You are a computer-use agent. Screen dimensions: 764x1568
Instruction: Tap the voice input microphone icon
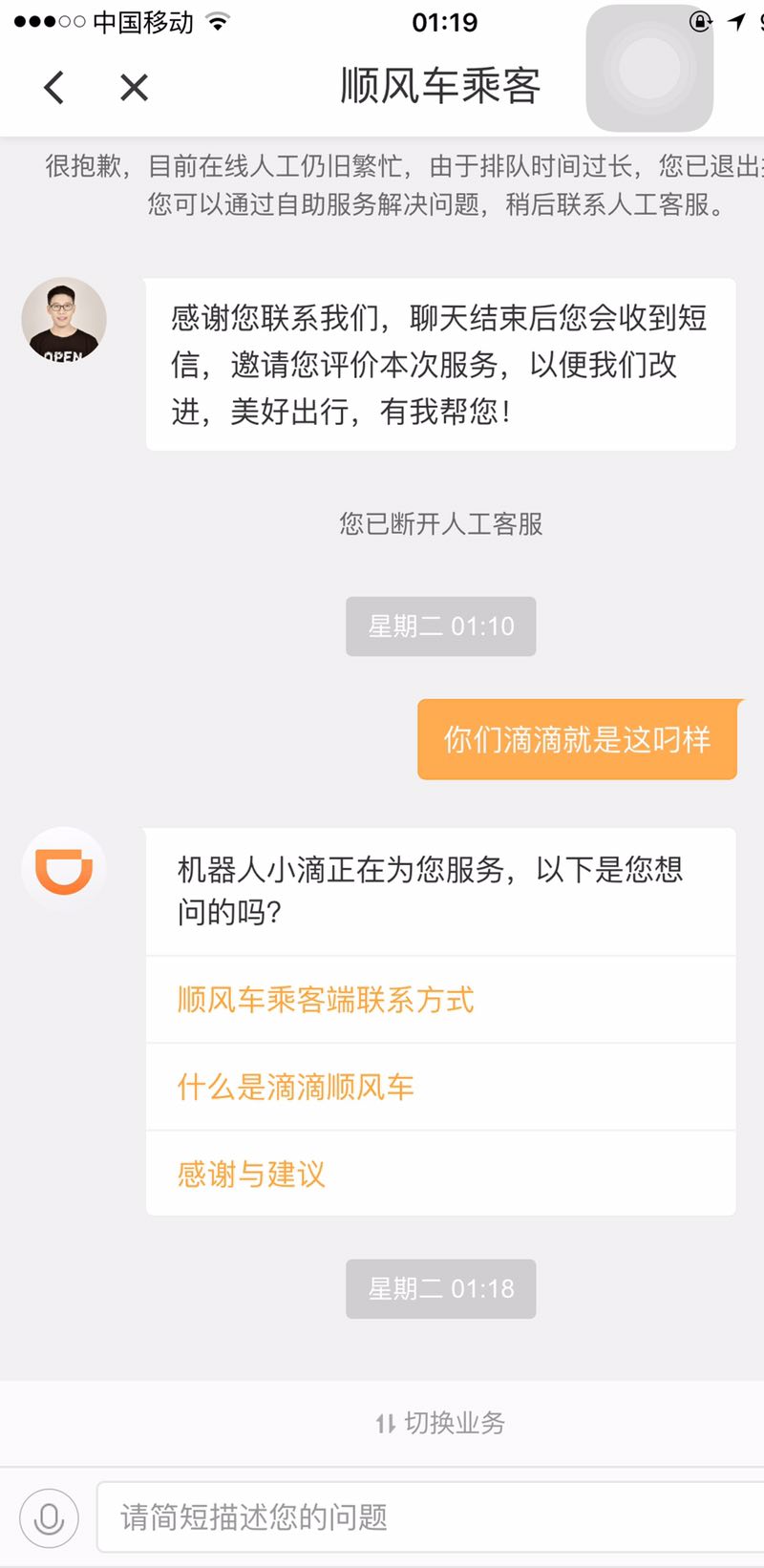point(48,1516)
